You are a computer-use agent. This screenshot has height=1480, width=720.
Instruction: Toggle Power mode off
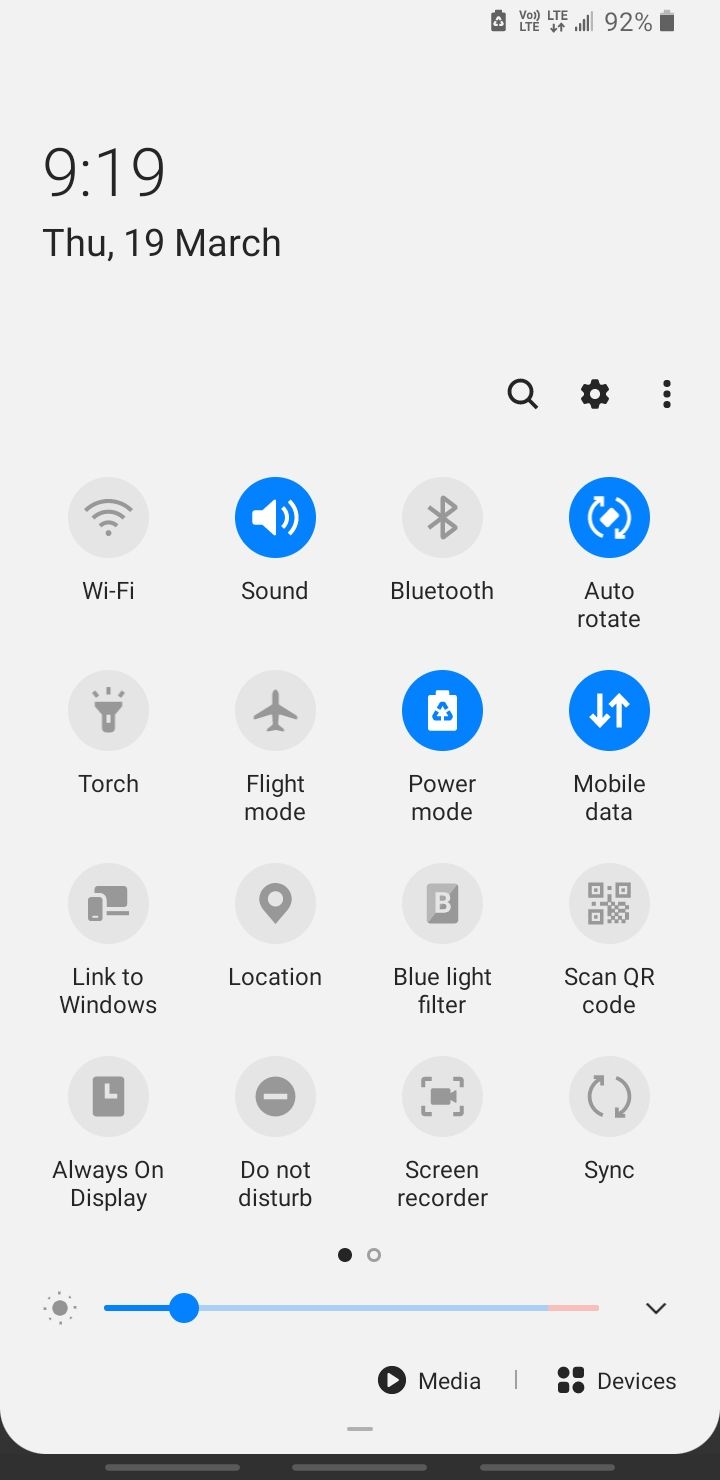pyautogui.click(x=442, y=711)
